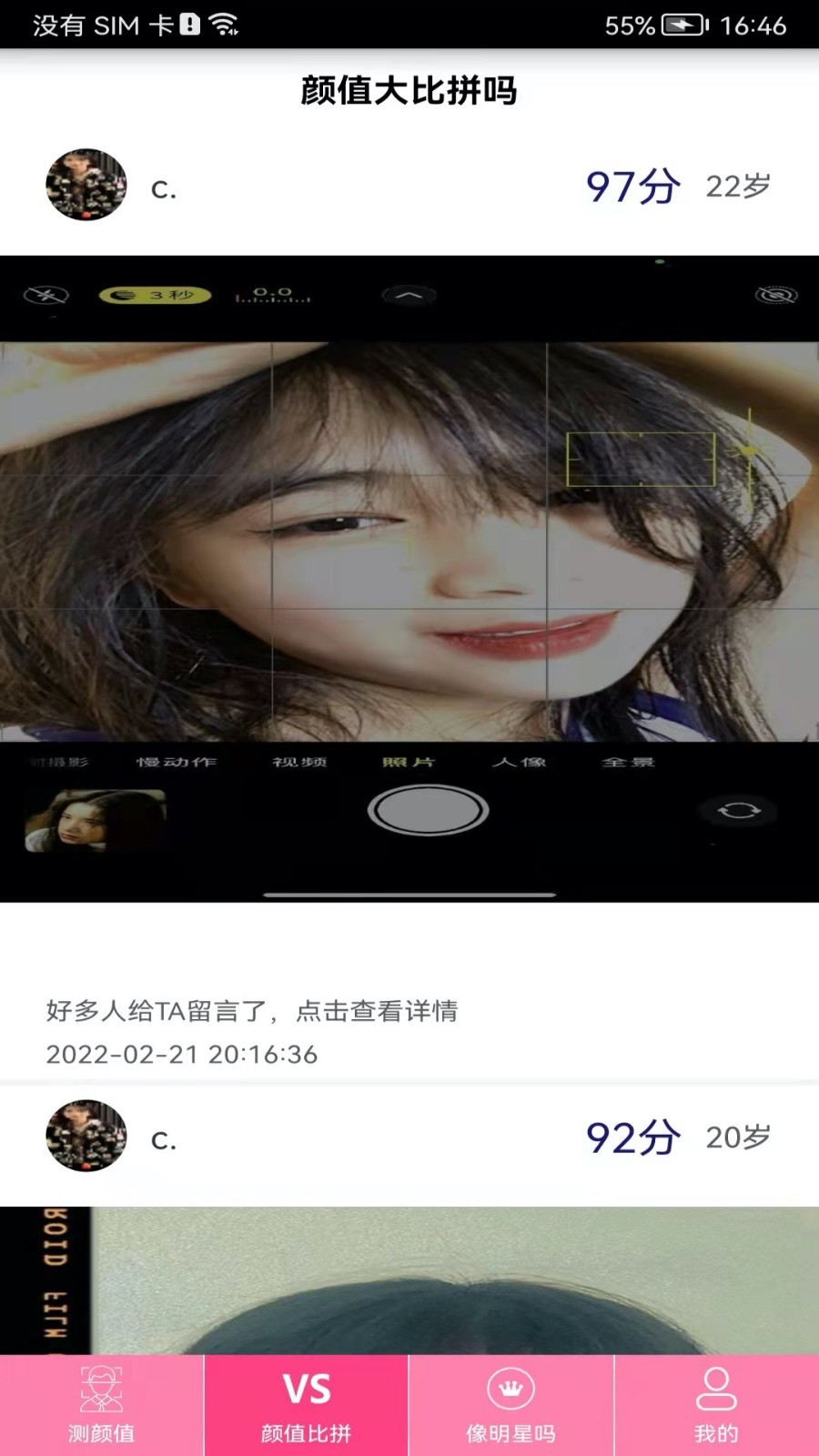The height and width of the screenshot is (1456, 819).
Task: Select the 颜值比拼 VS tab
Action: coord(306,1406)
